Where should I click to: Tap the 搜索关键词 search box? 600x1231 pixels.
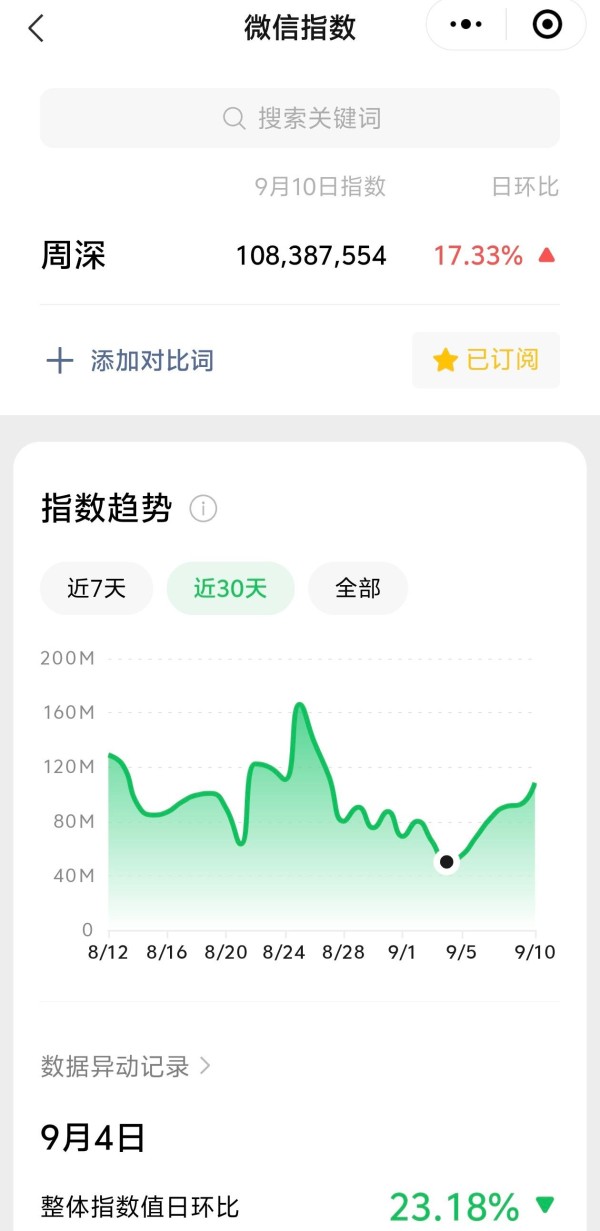pos(300,118)
